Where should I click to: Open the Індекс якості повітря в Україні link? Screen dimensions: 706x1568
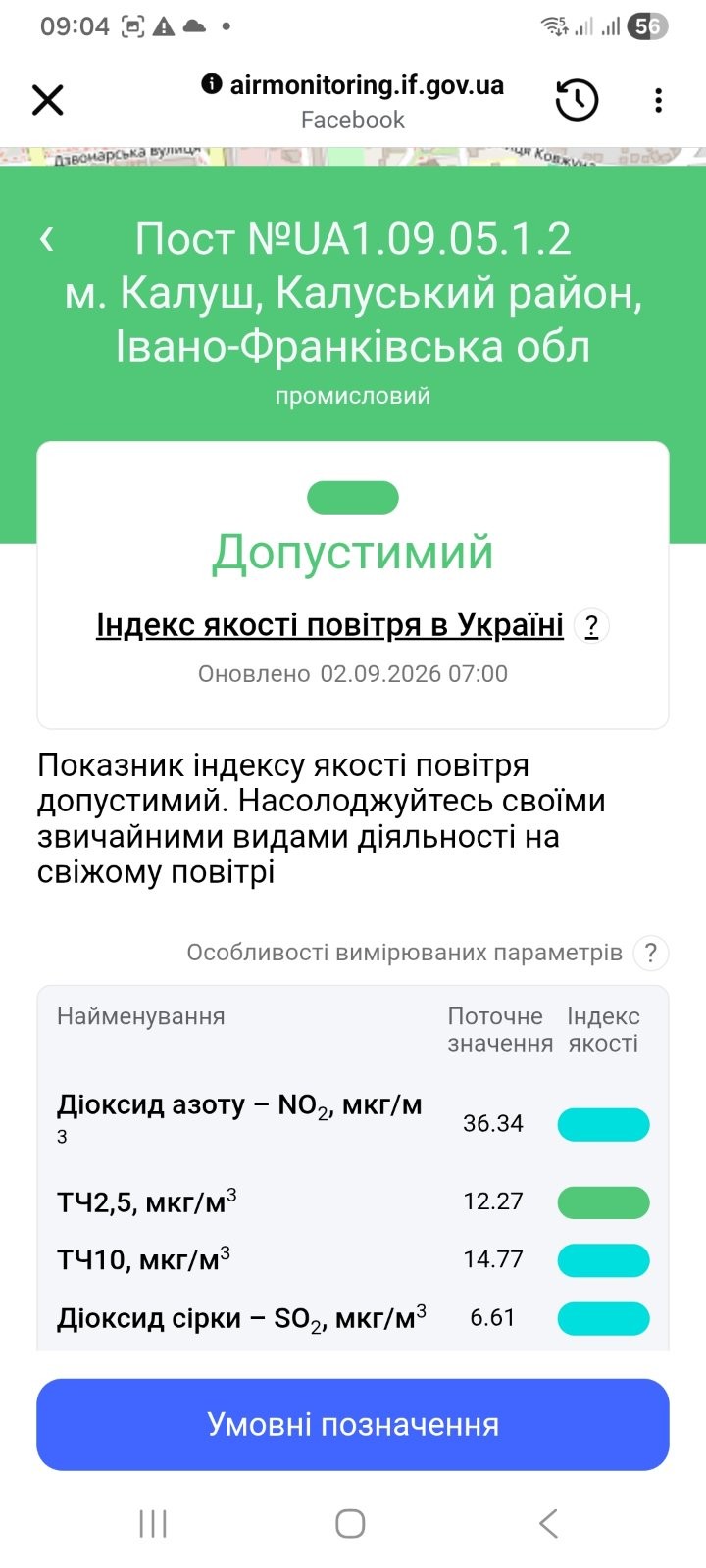[x=329, y=625]
